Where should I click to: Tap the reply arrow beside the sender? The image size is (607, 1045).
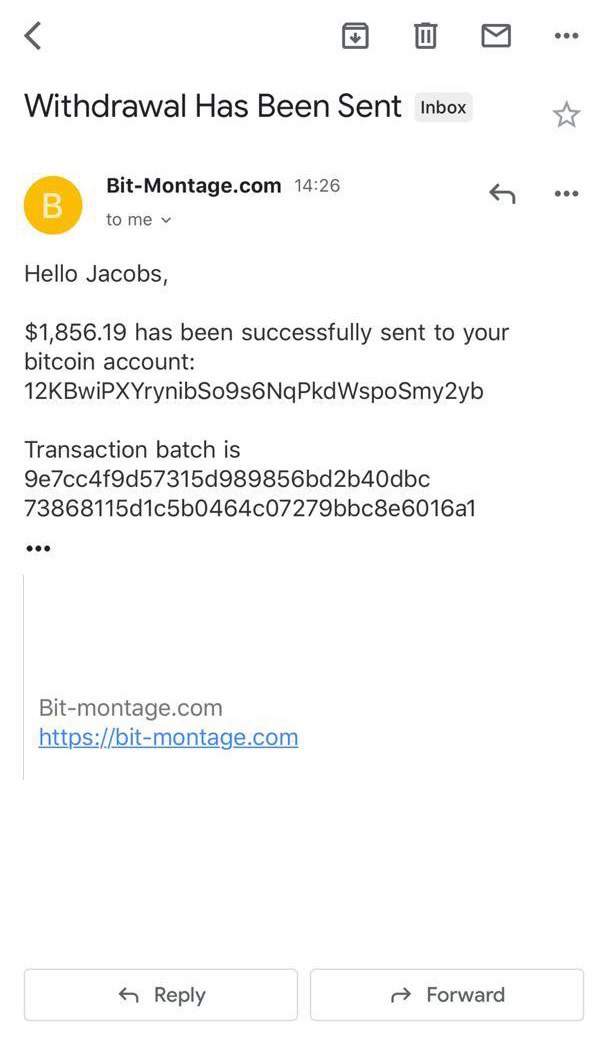pos(502,194)
